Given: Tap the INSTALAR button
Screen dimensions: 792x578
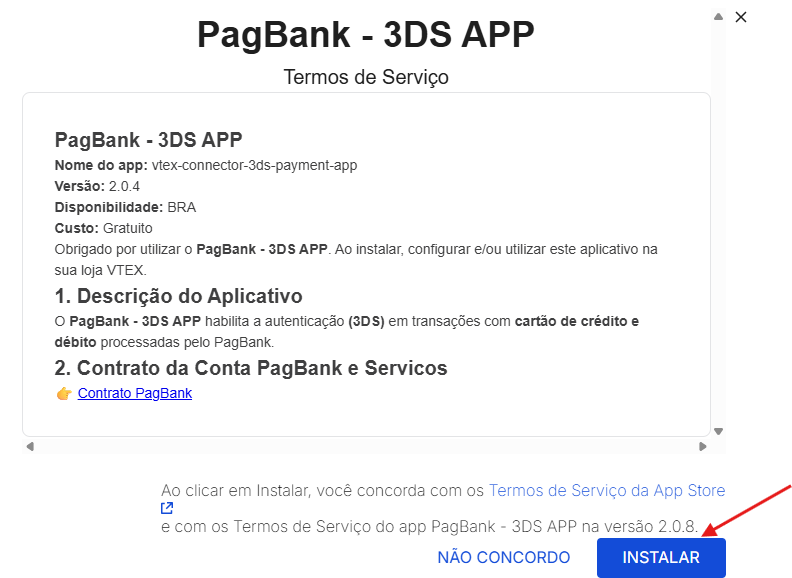Looking at the screenshot, I should (661, 557).
